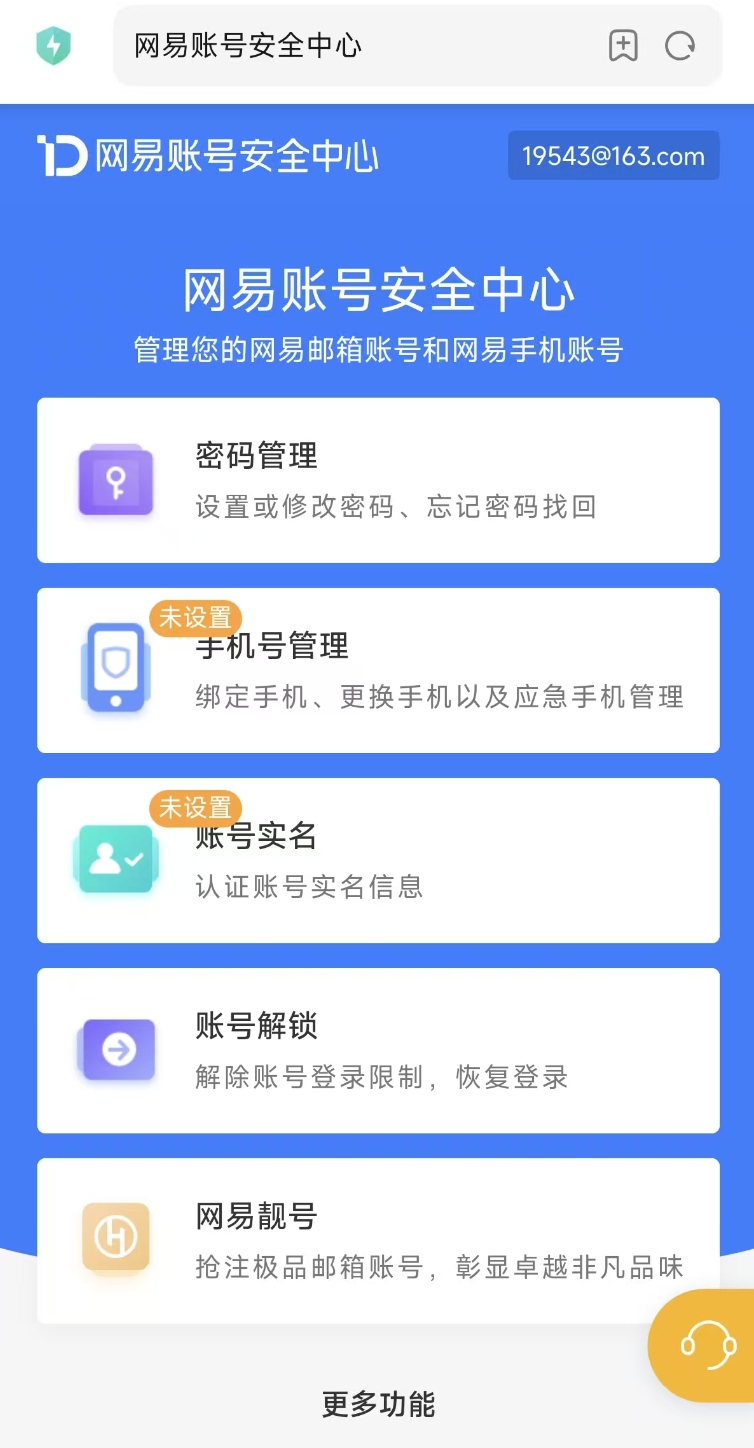This screenshot has width=754, height=1448.
Task: Tap the 19543@163.com account button
Action: (613, 156)
